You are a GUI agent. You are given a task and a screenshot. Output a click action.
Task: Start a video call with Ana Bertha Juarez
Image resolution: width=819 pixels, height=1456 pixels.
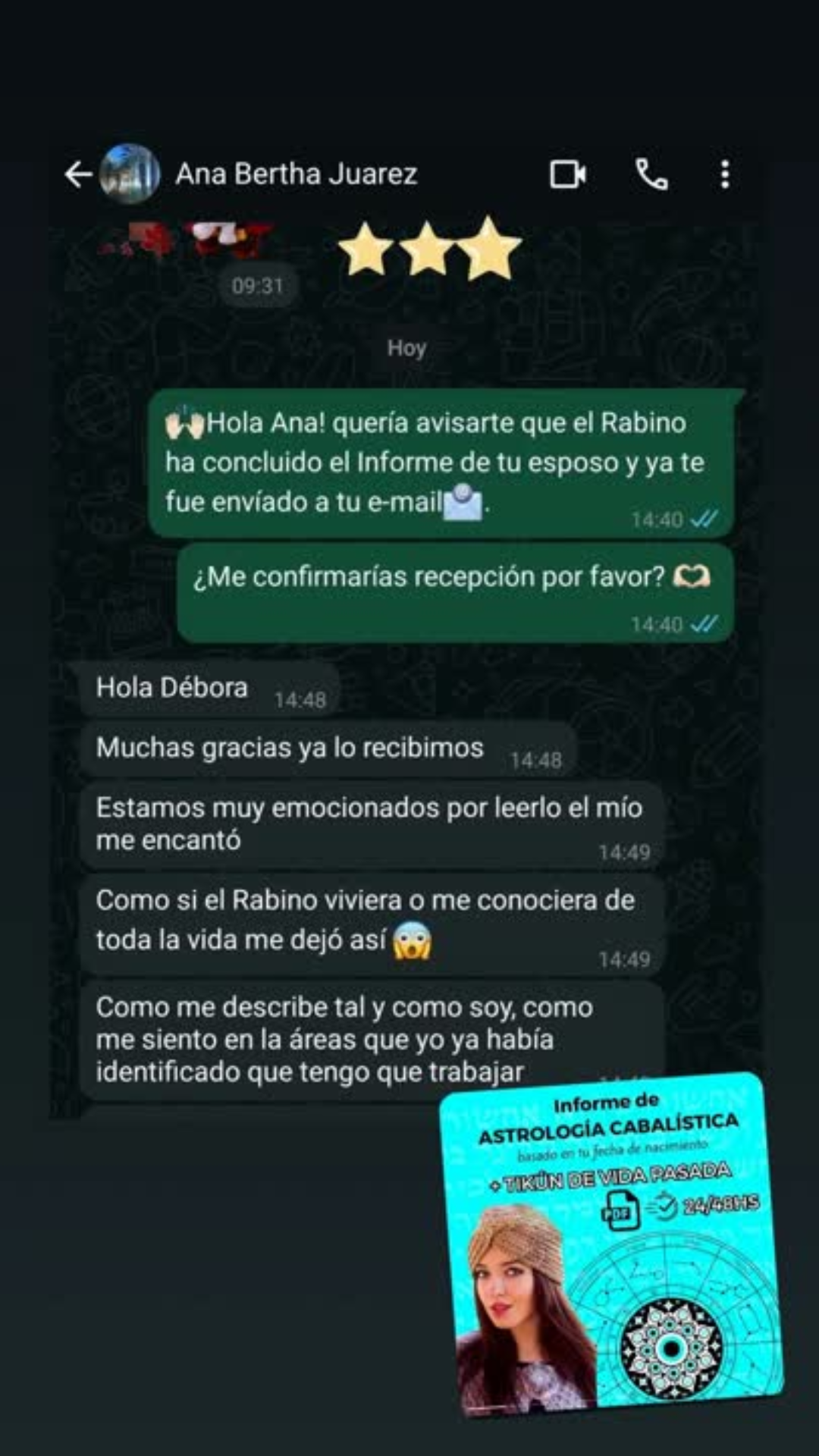(570, 174)
